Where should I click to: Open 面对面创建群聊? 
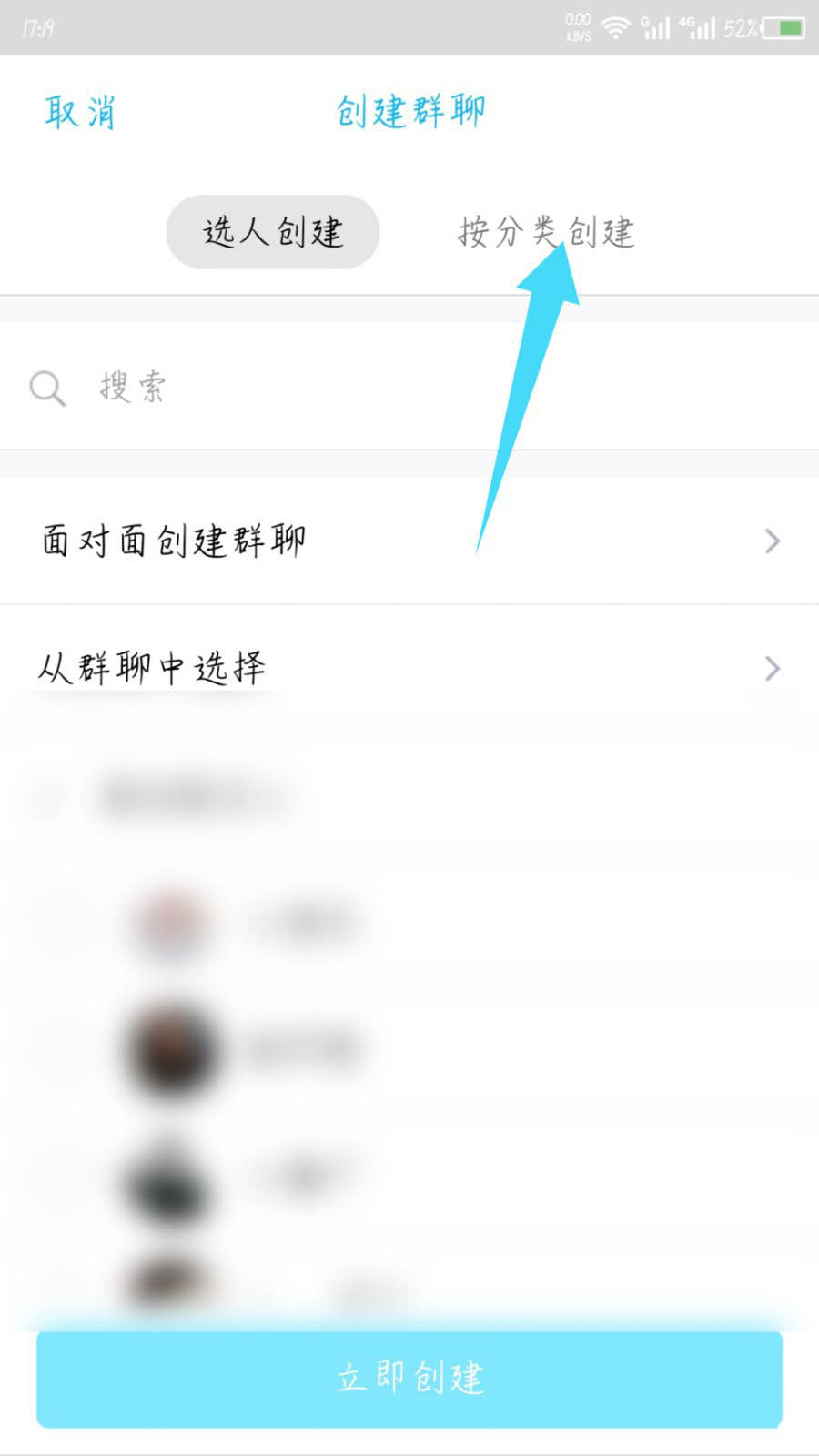[x=409, y=541]
